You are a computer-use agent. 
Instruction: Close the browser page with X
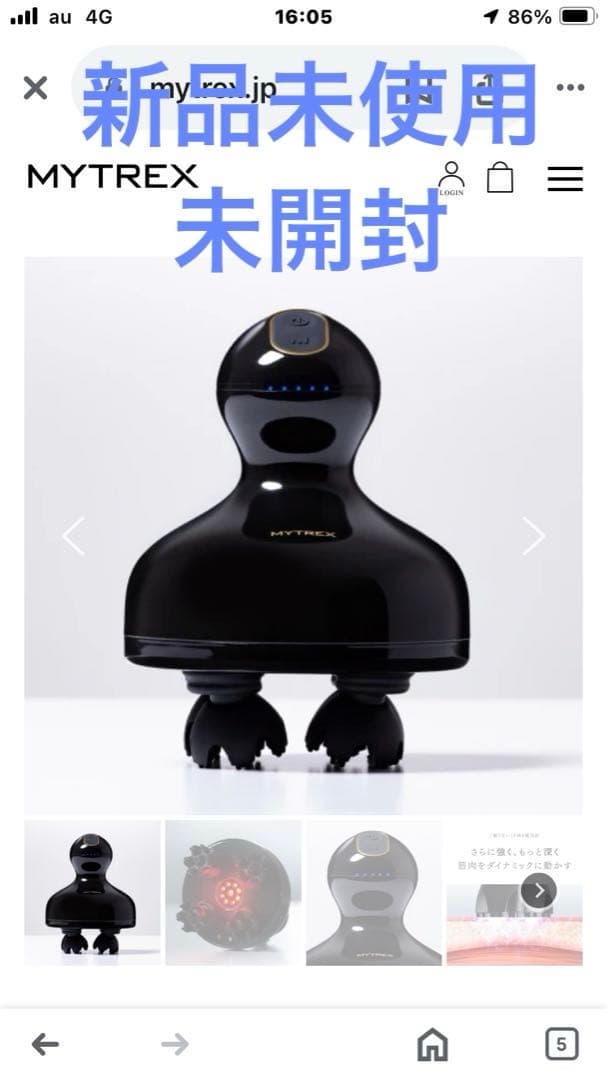coord(35,88)
